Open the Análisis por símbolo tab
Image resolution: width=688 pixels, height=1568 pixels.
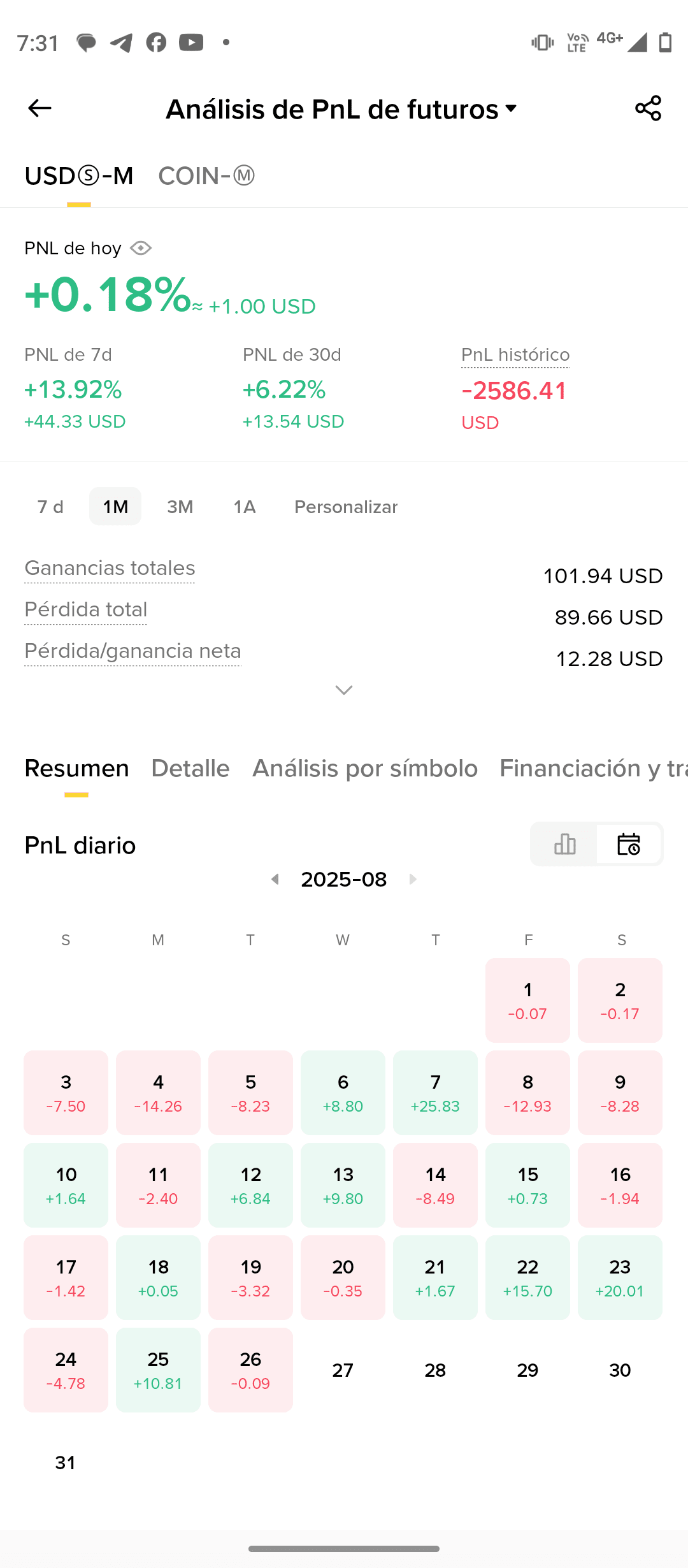click(365, 769)
